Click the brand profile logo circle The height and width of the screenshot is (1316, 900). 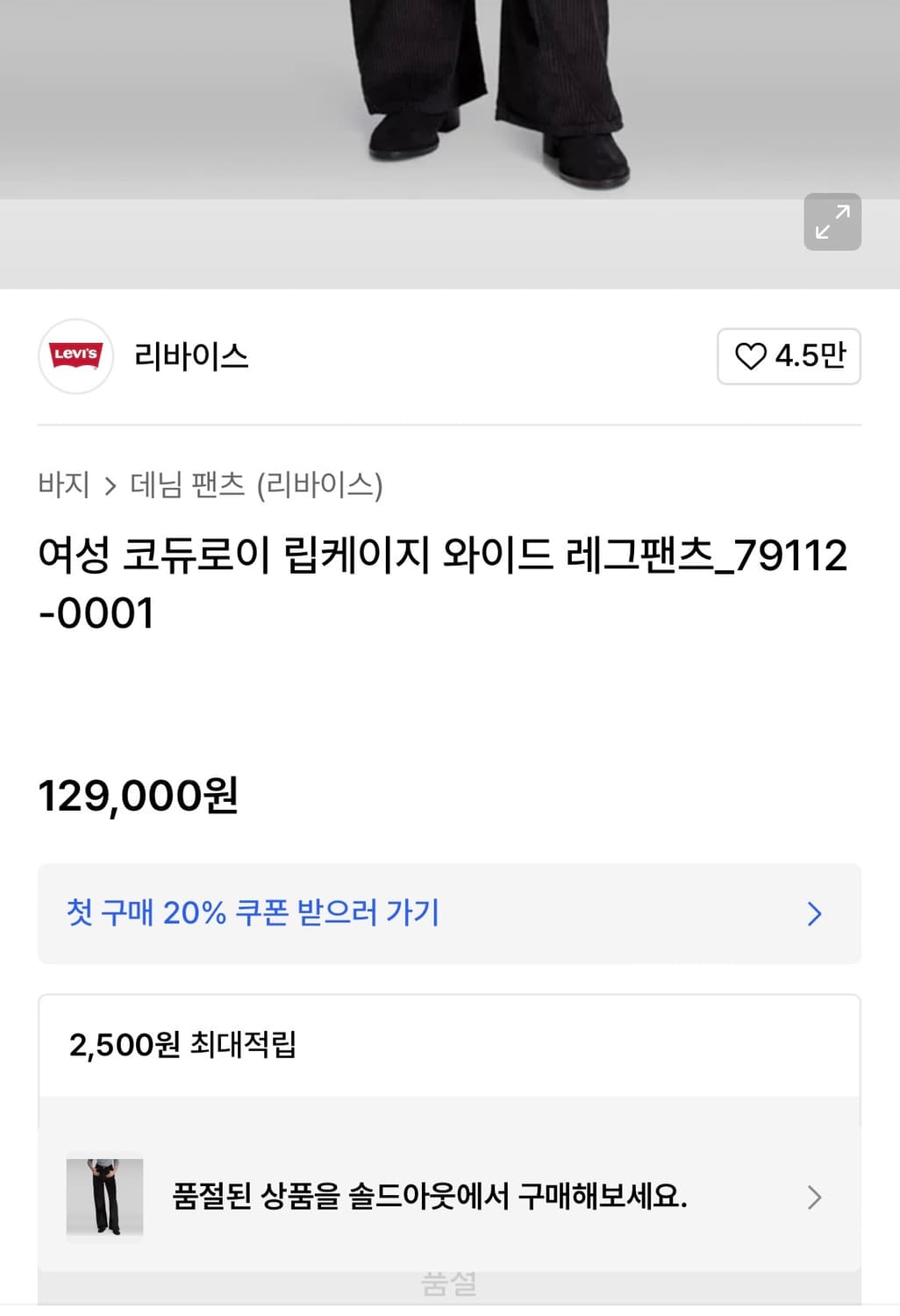coord(75,356)
